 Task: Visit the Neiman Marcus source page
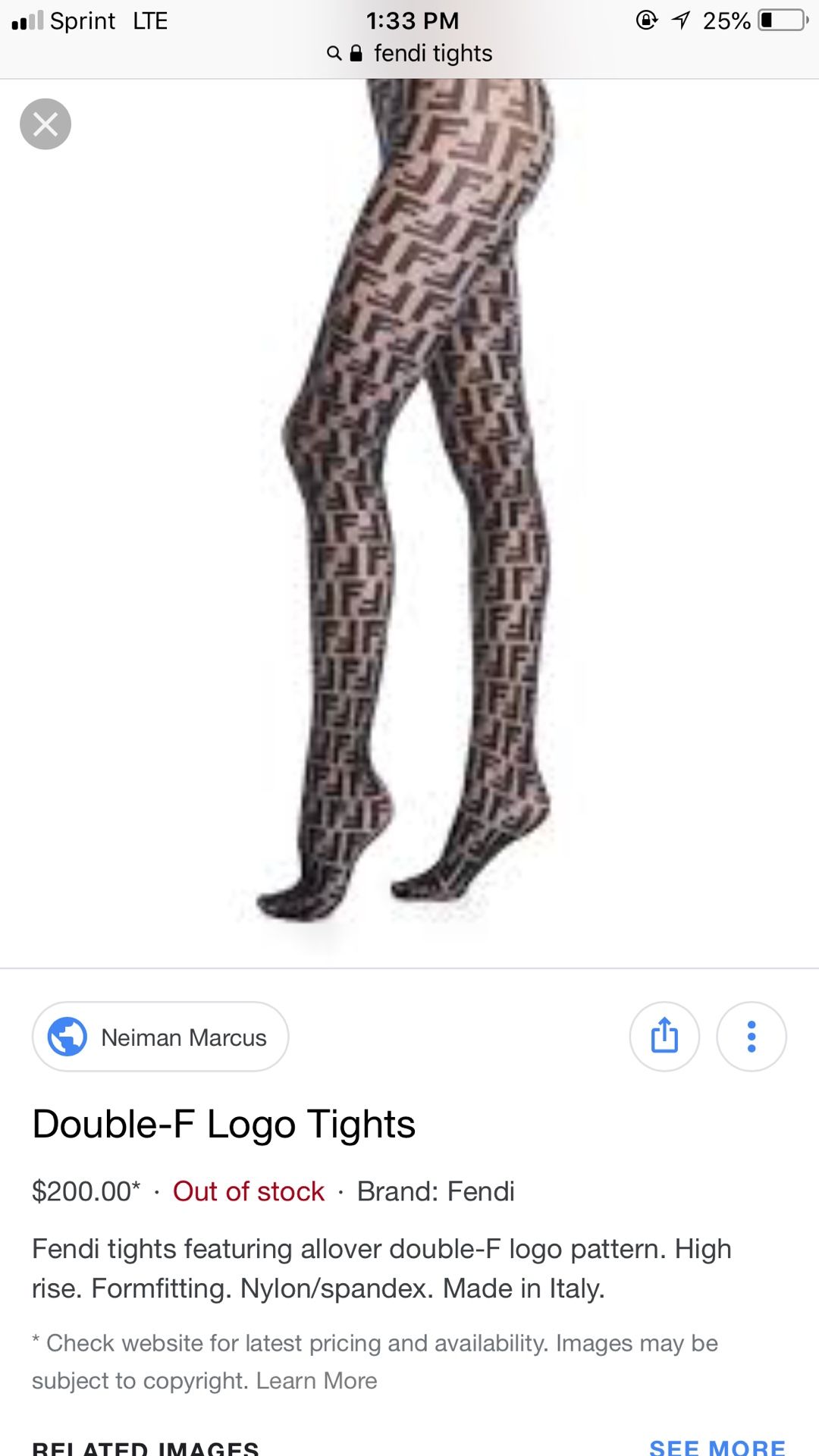click(160, 1037)
